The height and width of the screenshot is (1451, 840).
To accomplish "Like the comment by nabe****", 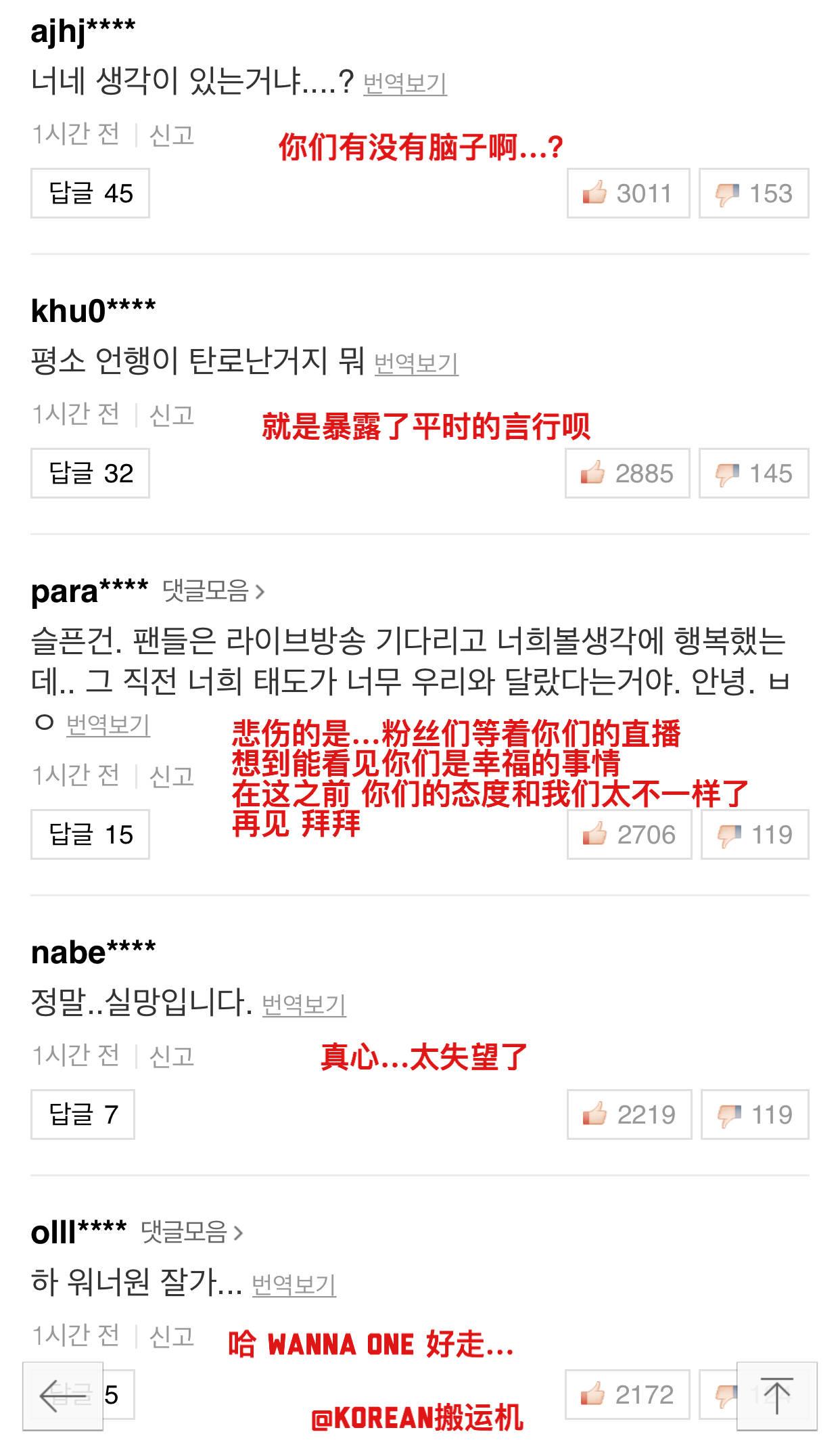I will pos(630,1115).
